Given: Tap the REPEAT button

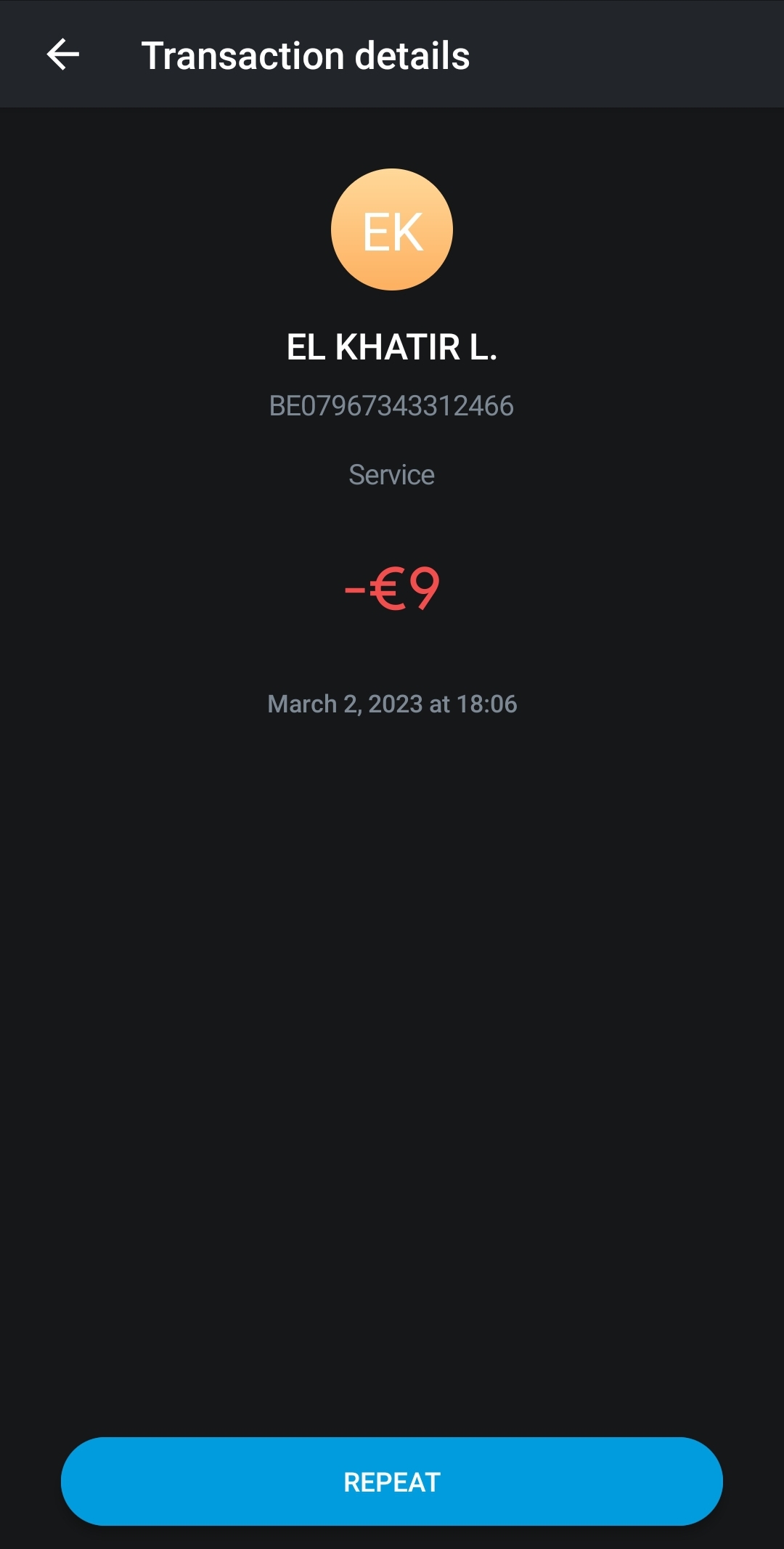Looking at the screenshot, I should pyautogui.click(x=392, y=1481).
